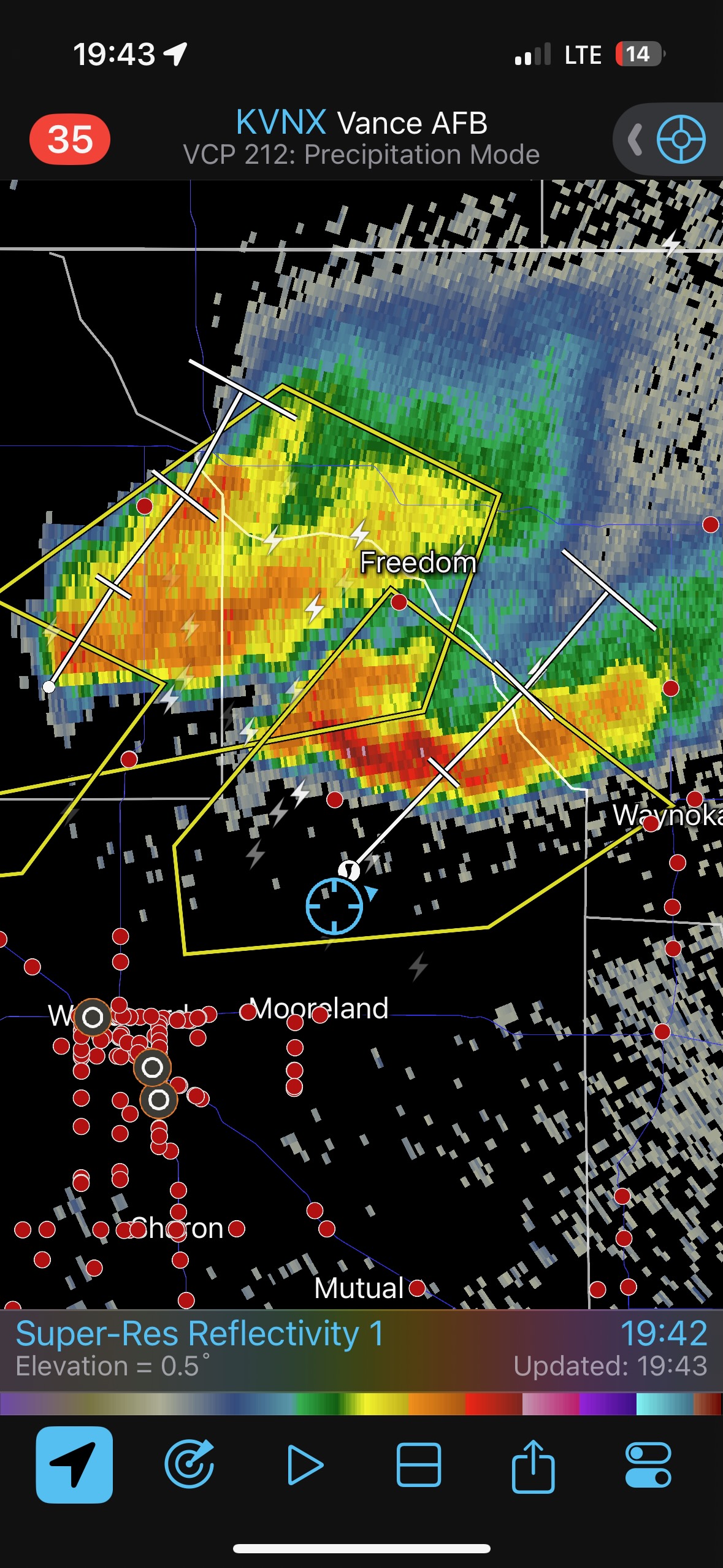
Task: Open the settings toggles menu
Action: tap(648, 1464)
